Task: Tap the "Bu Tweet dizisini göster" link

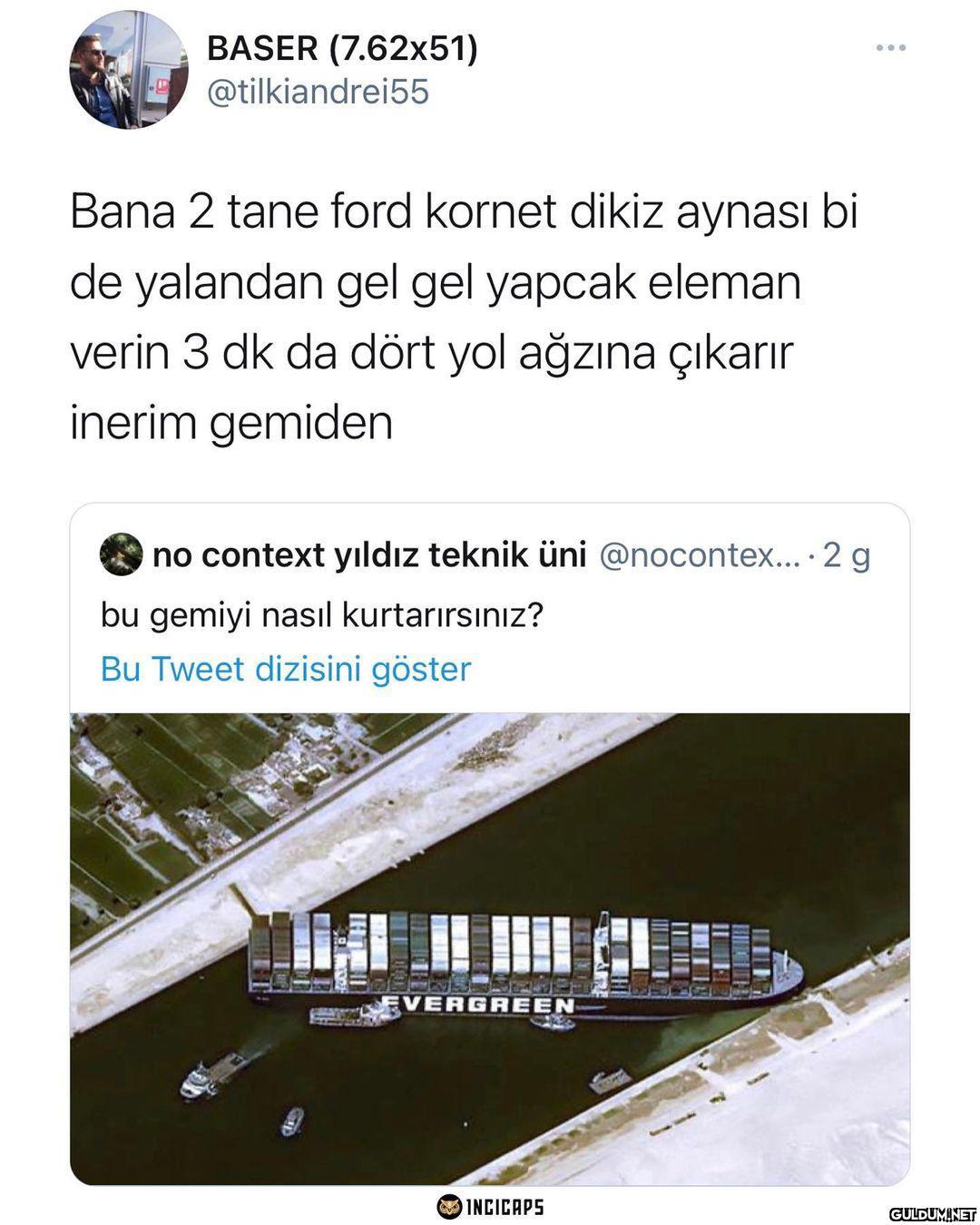Action: pos(286,670)
